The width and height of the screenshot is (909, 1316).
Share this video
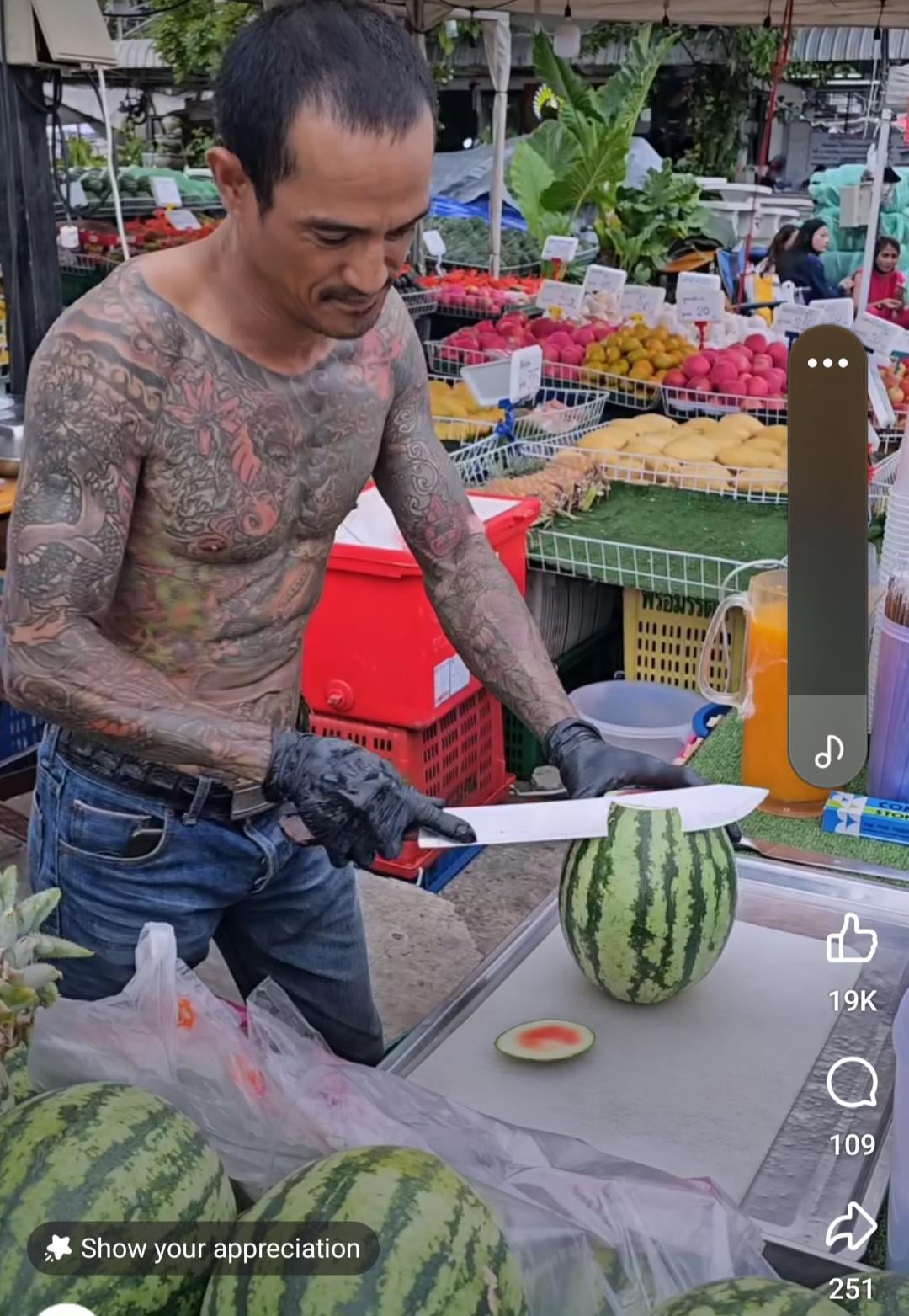(852, 1227)
